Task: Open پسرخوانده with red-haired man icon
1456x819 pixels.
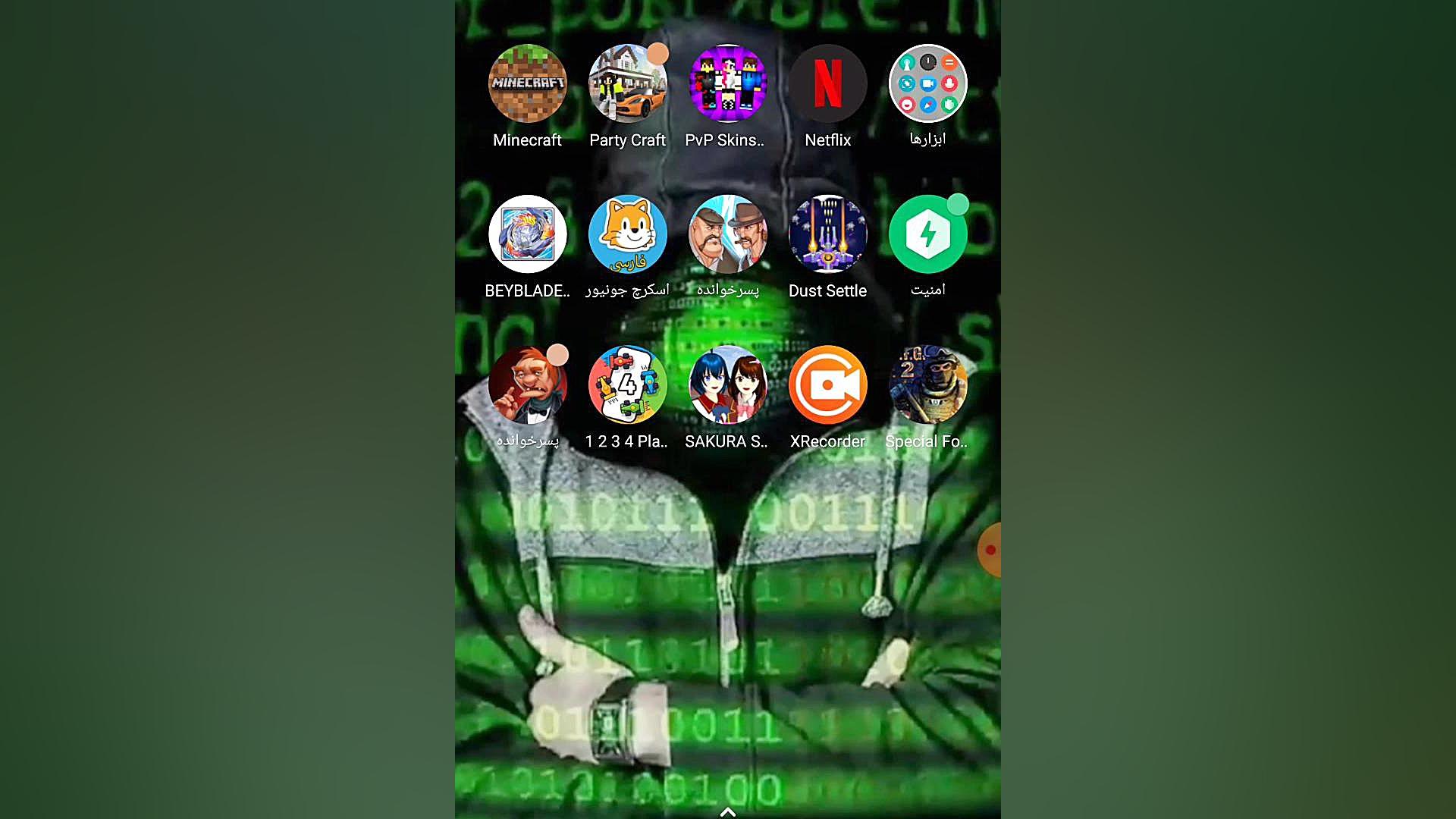Action: [x=527, y=384]
